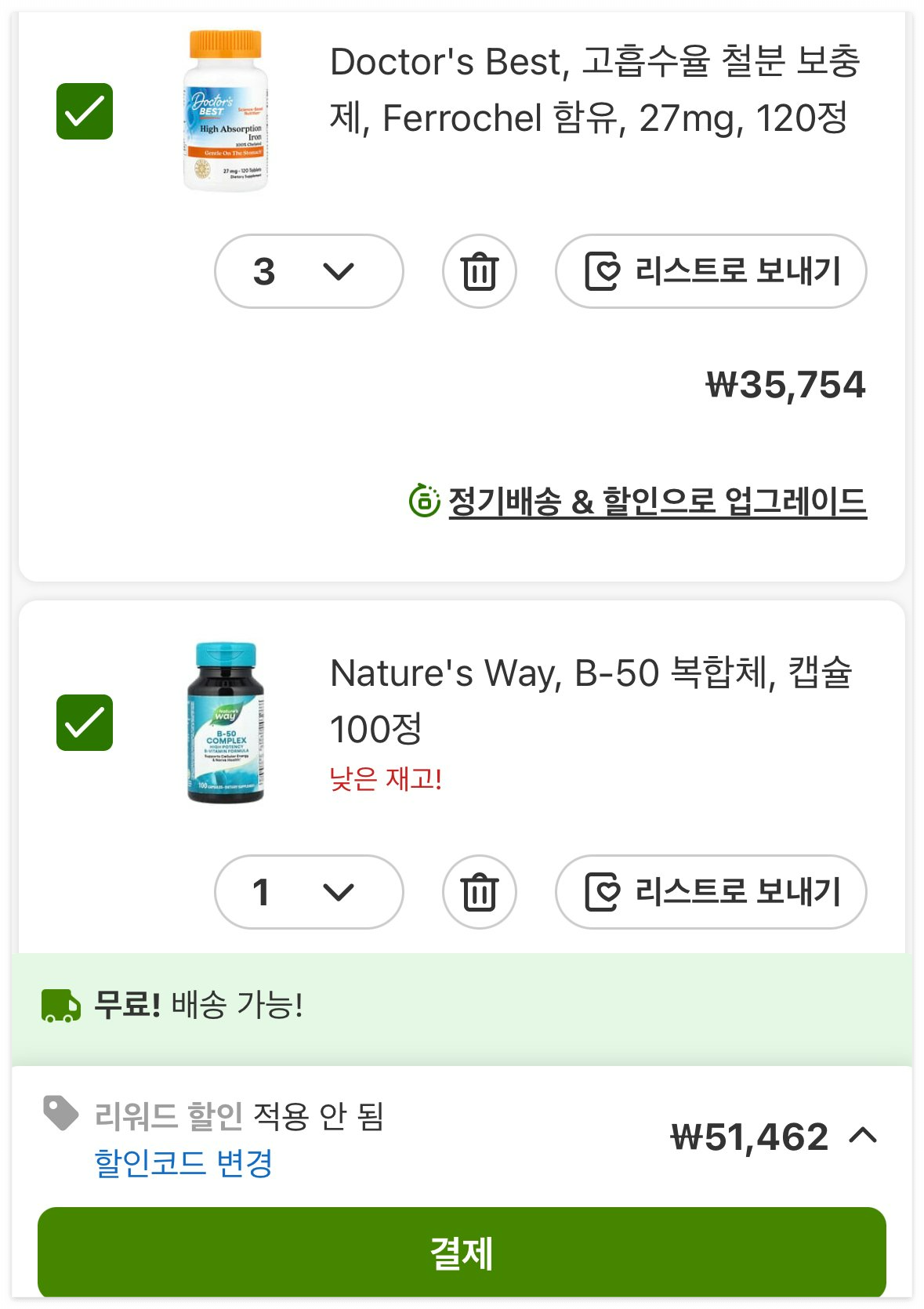Click the trash icon for Nature's Way B-50

(x=479, y=893)
